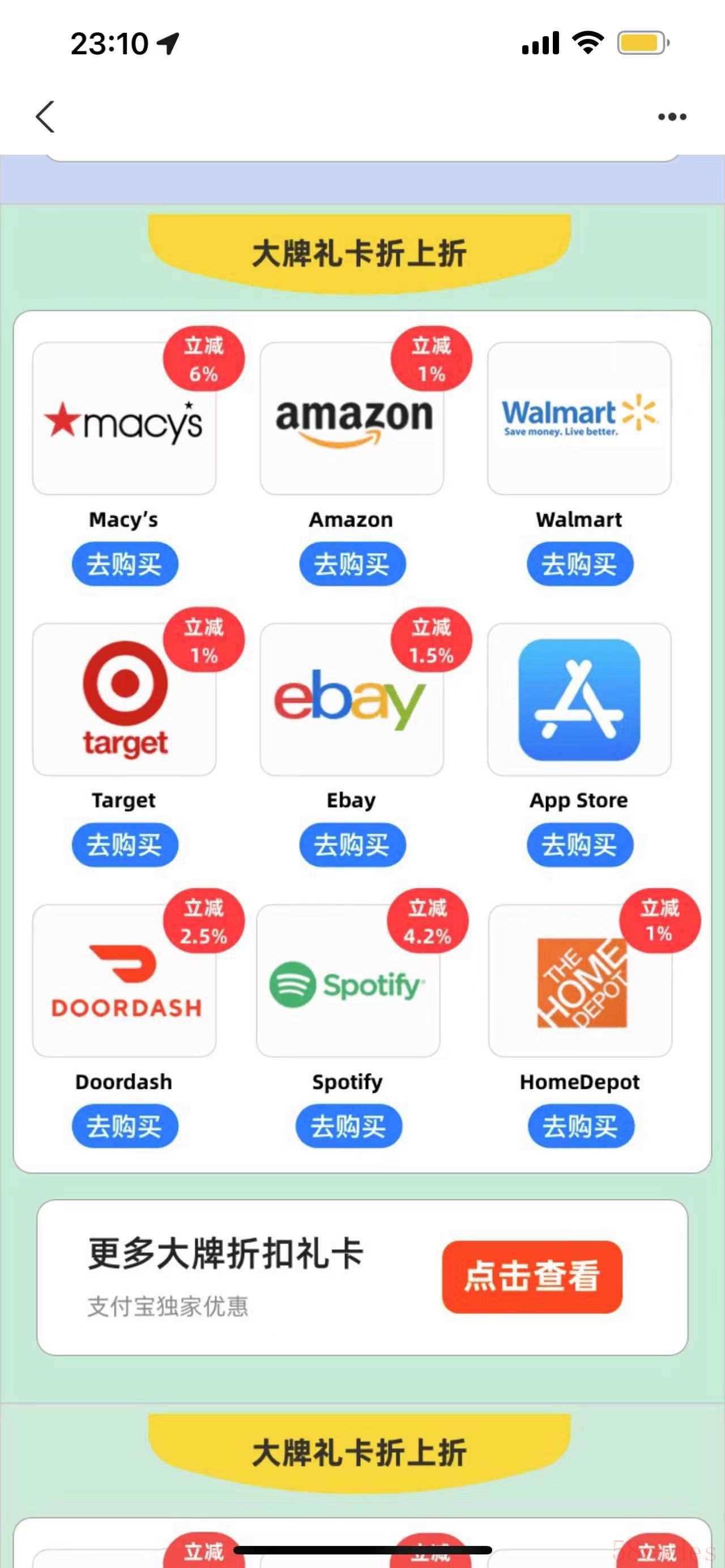This screenshot has width=725, height=1568.
Task: Open the Walmart logo tile
Action: (579, 418)
